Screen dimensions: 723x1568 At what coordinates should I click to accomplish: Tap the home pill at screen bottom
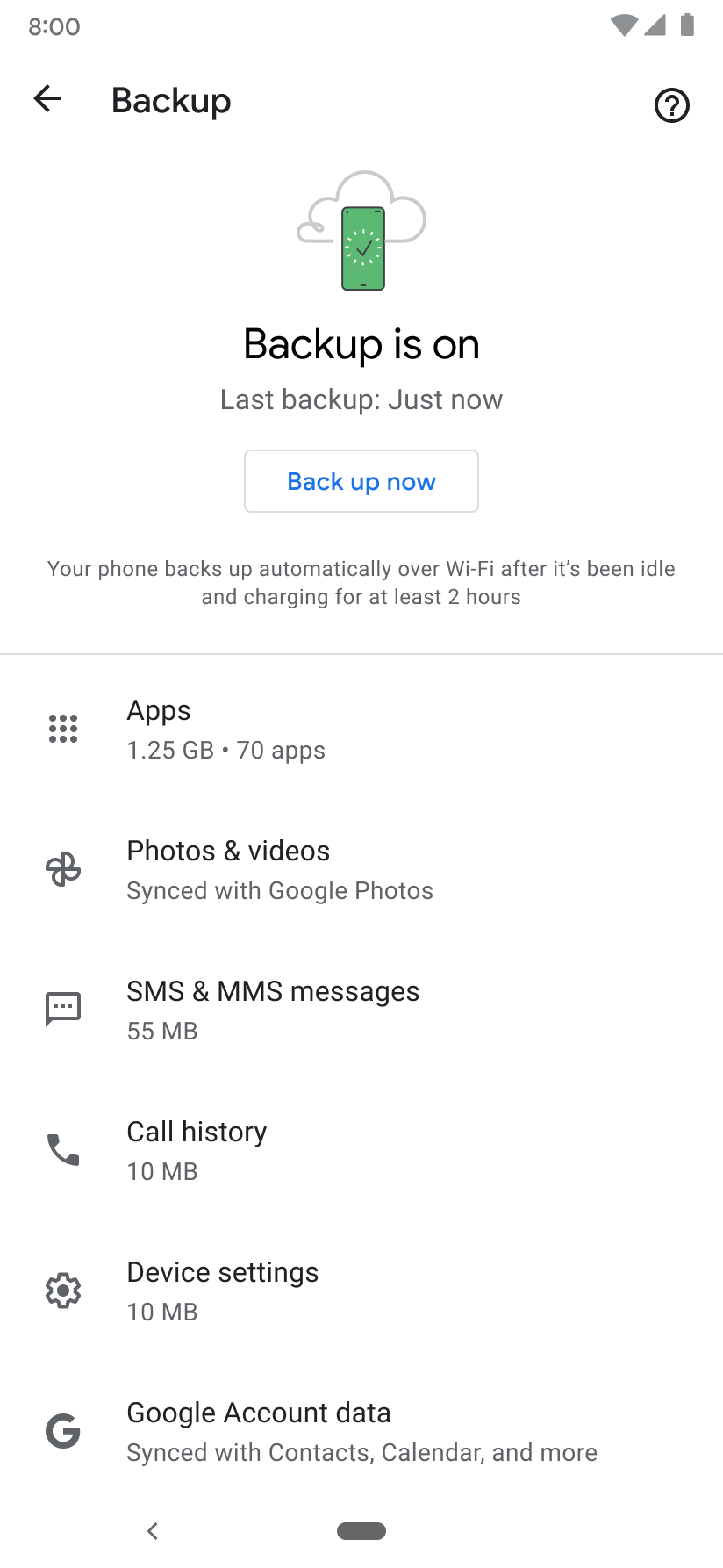361,1530
